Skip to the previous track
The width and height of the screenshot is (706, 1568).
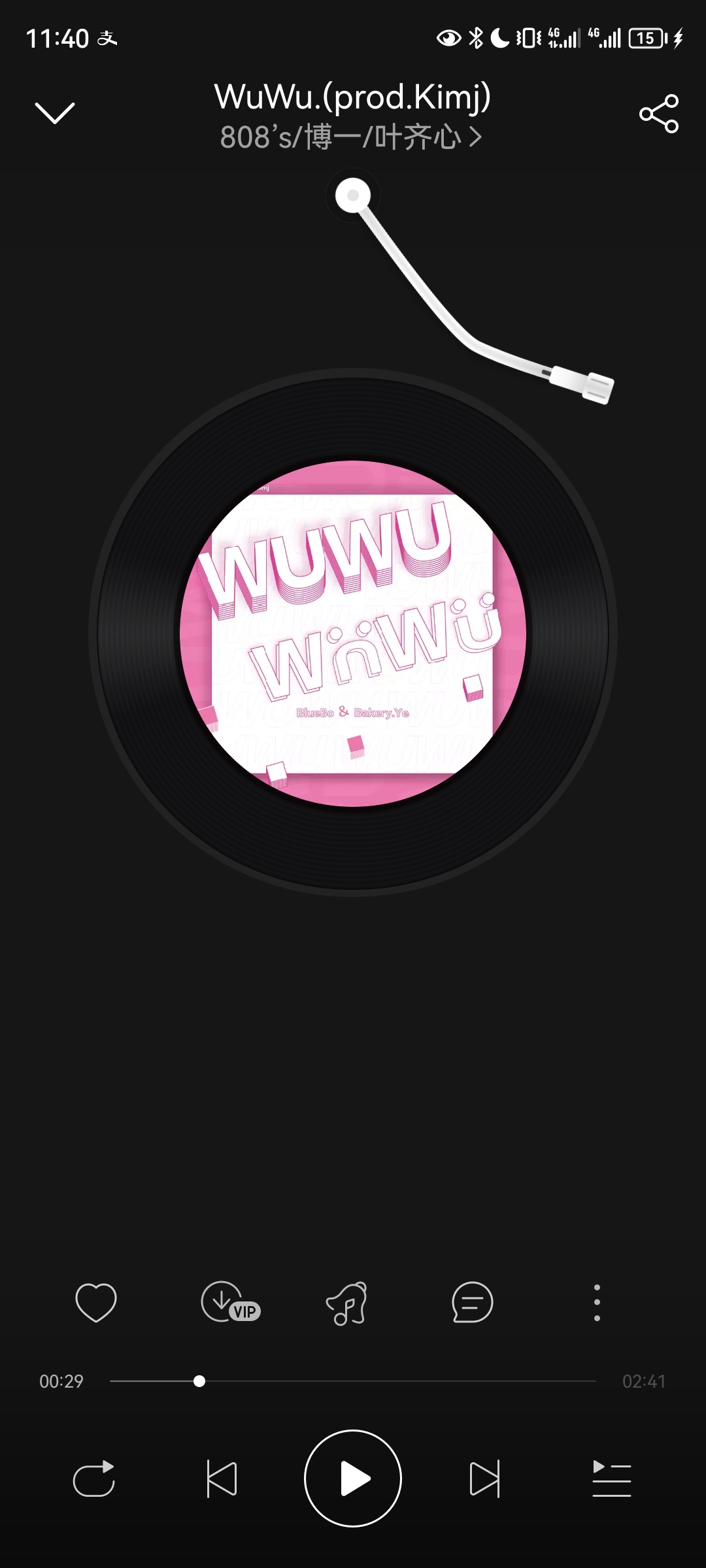pos(222,1478)
